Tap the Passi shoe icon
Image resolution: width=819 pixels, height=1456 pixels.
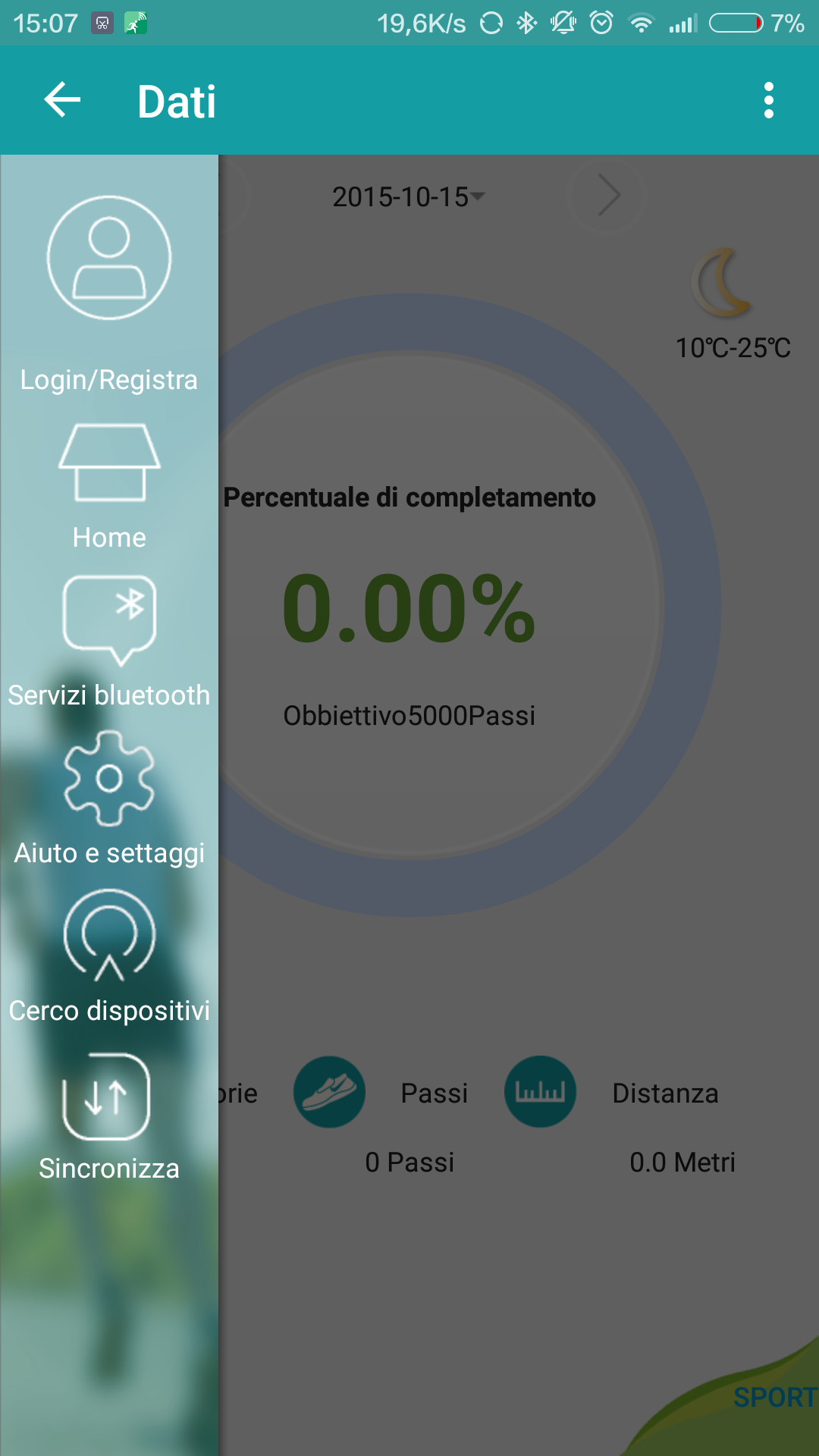point(329,1092)
